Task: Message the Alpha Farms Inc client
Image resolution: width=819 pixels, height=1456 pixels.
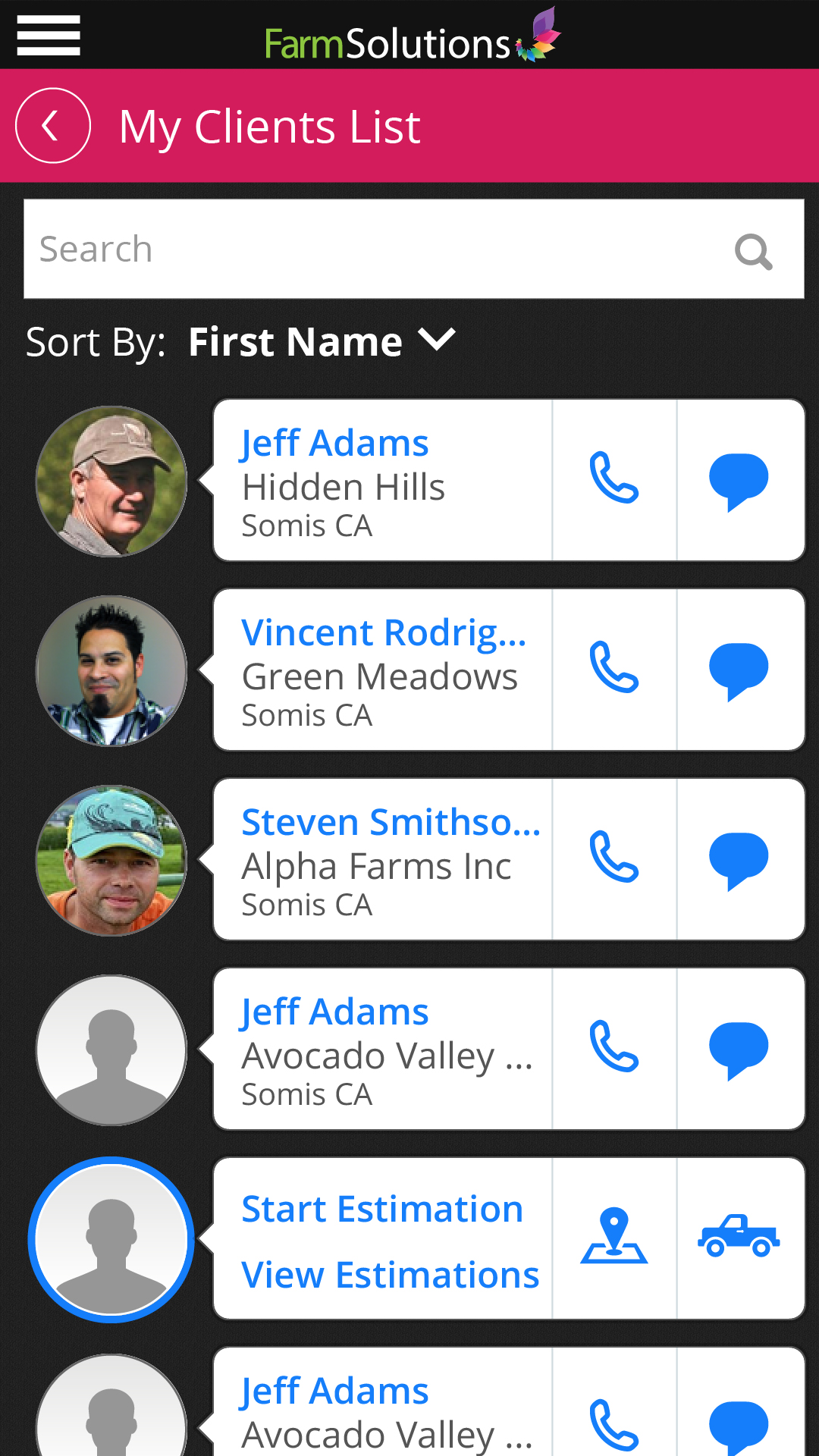Action: (x=739, y=860)
